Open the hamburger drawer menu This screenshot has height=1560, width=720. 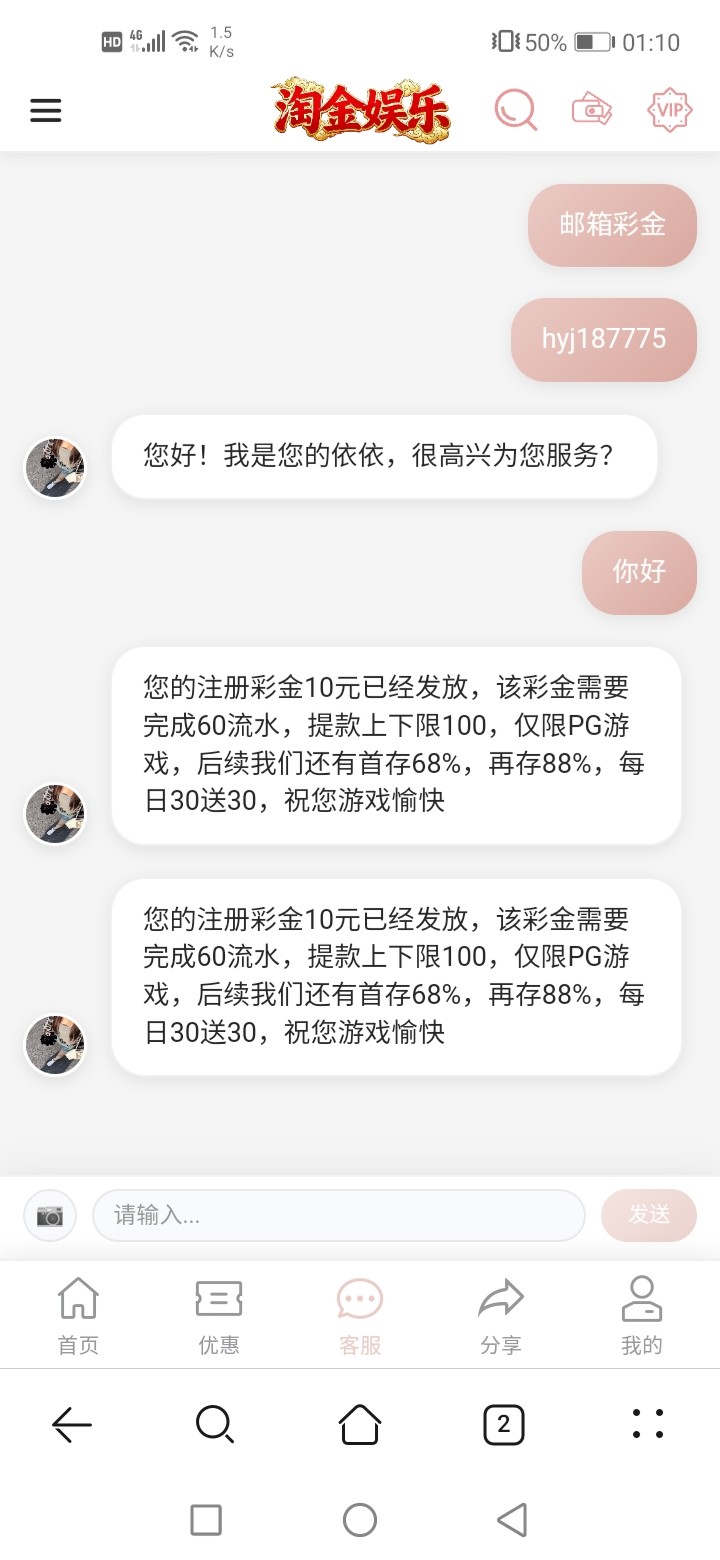coord(46,110)
